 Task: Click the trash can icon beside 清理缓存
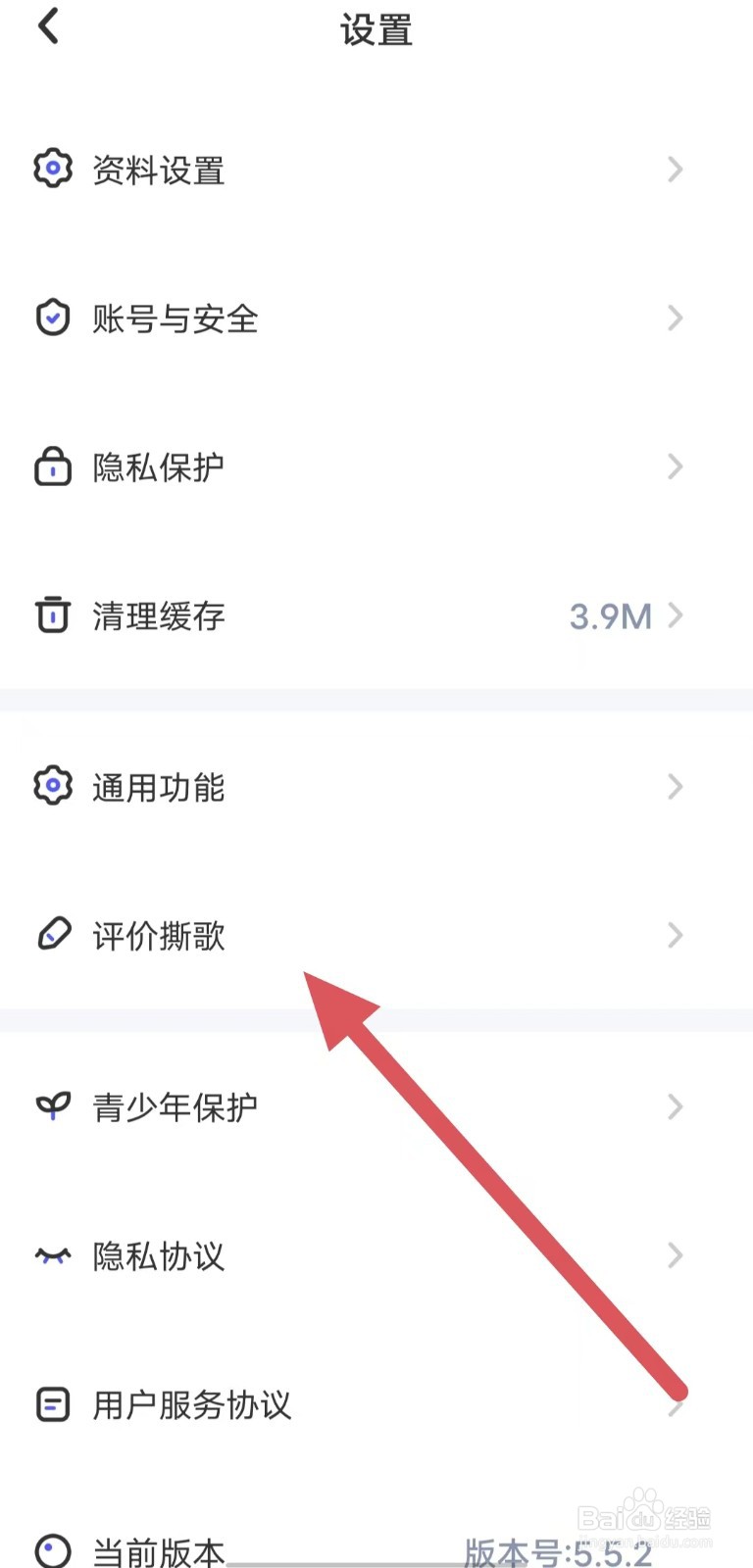pos(53,615)
